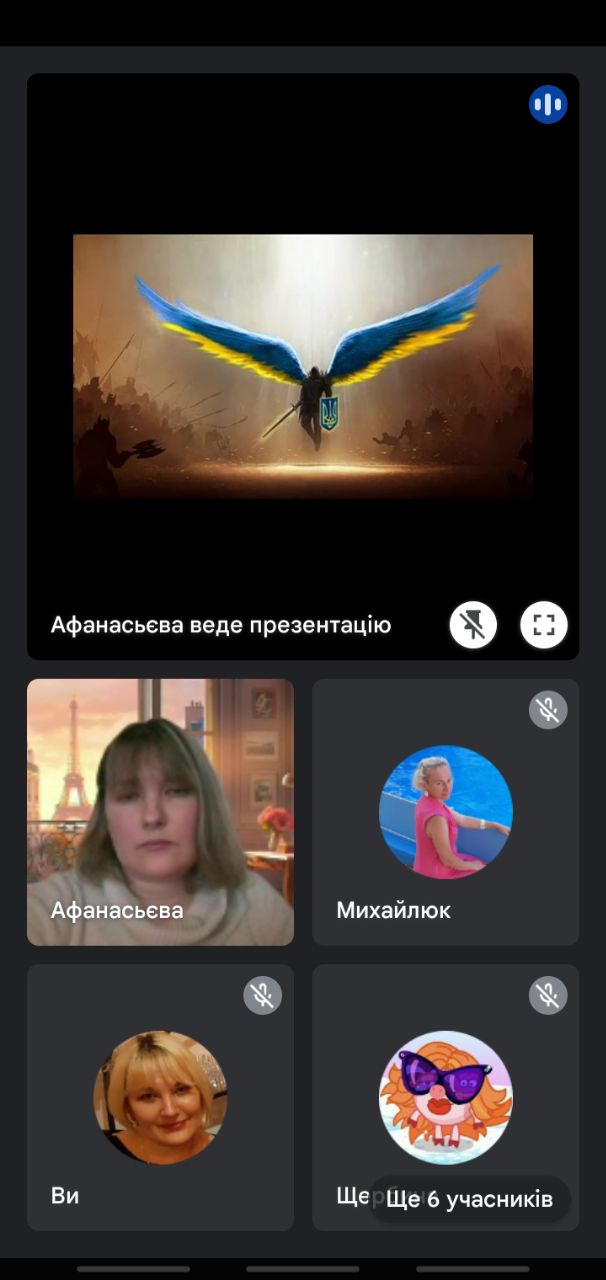Open Афанасьєва's video tile

(x=160, y=812)
